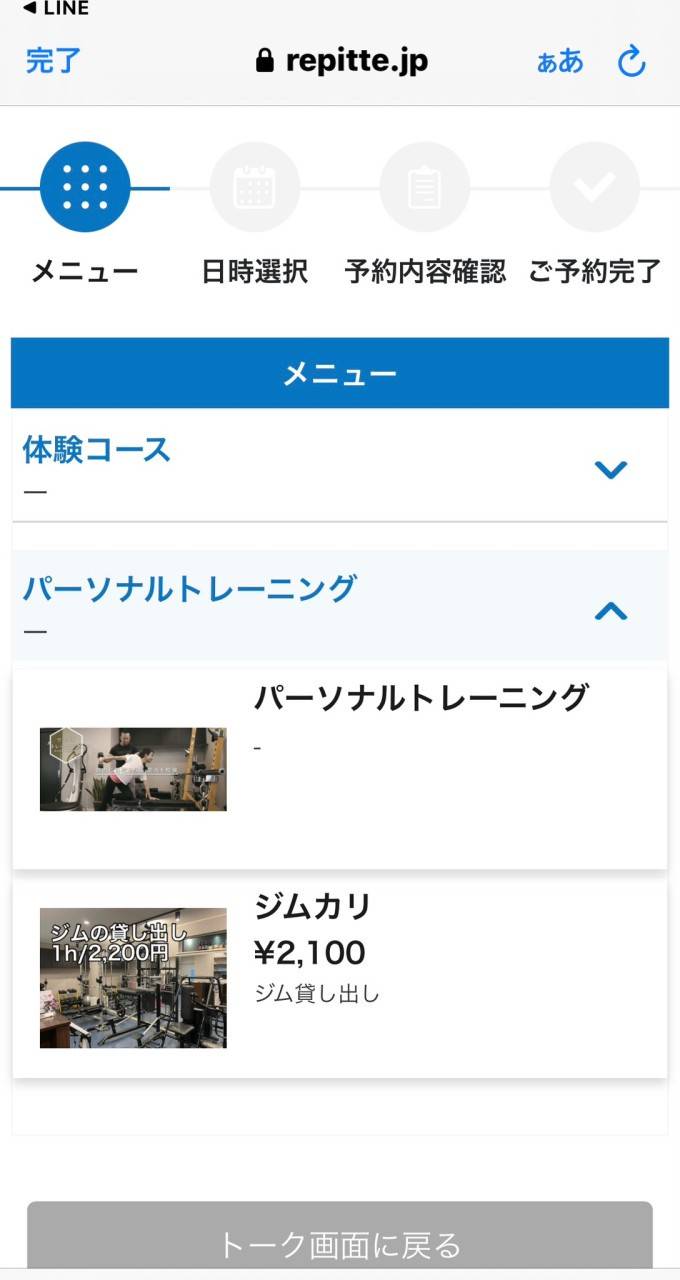Tap the repitte.jp address bar
Screen dimensions: 680x1280
tap(342, 61)
